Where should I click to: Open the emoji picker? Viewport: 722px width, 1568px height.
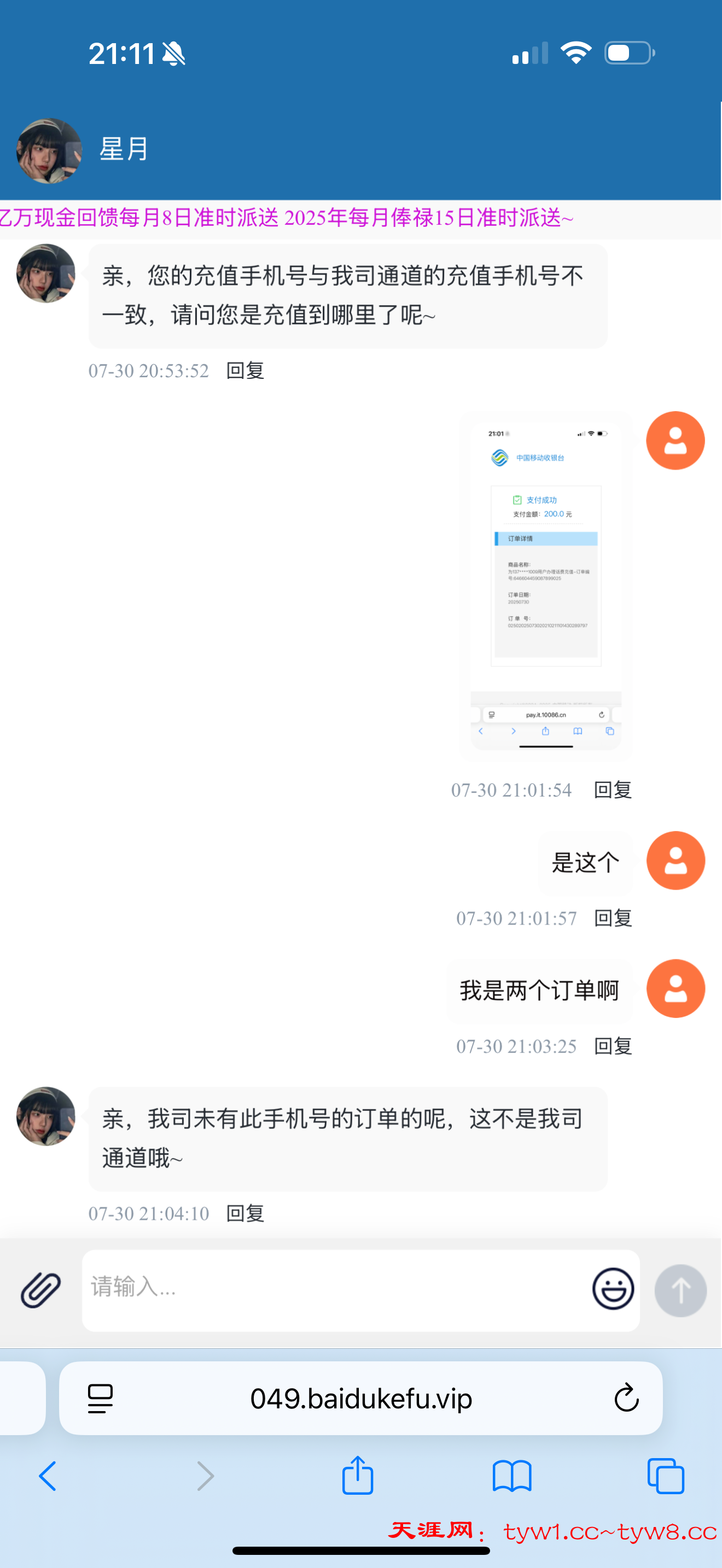613,1289
